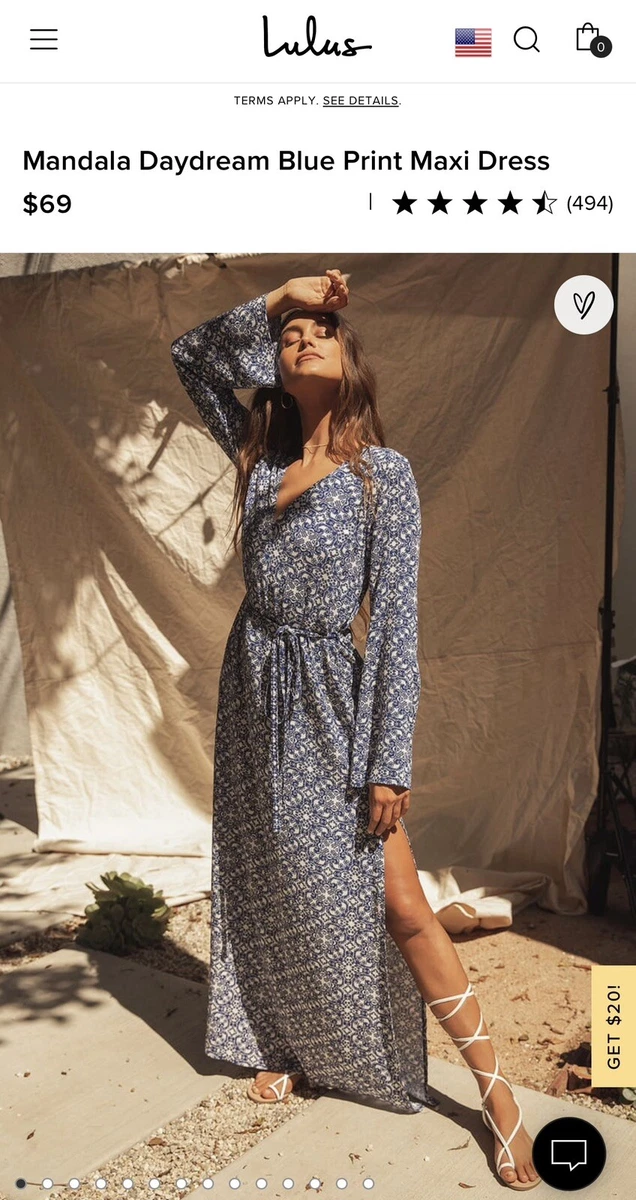
Task: Open the search magnifier
Action: [527, 40]
